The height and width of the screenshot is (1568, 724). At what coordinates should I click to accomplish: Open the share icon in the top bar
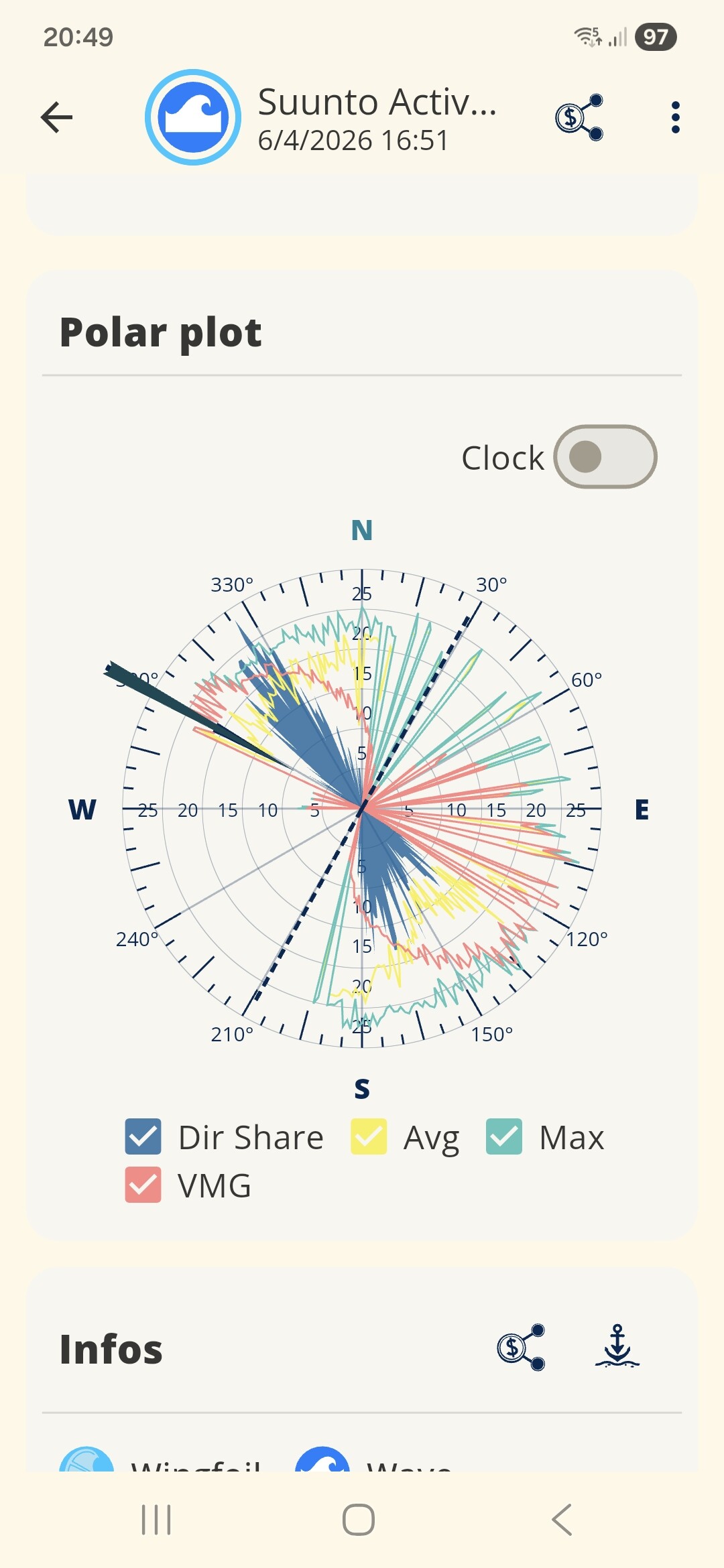tap(579, 118)
